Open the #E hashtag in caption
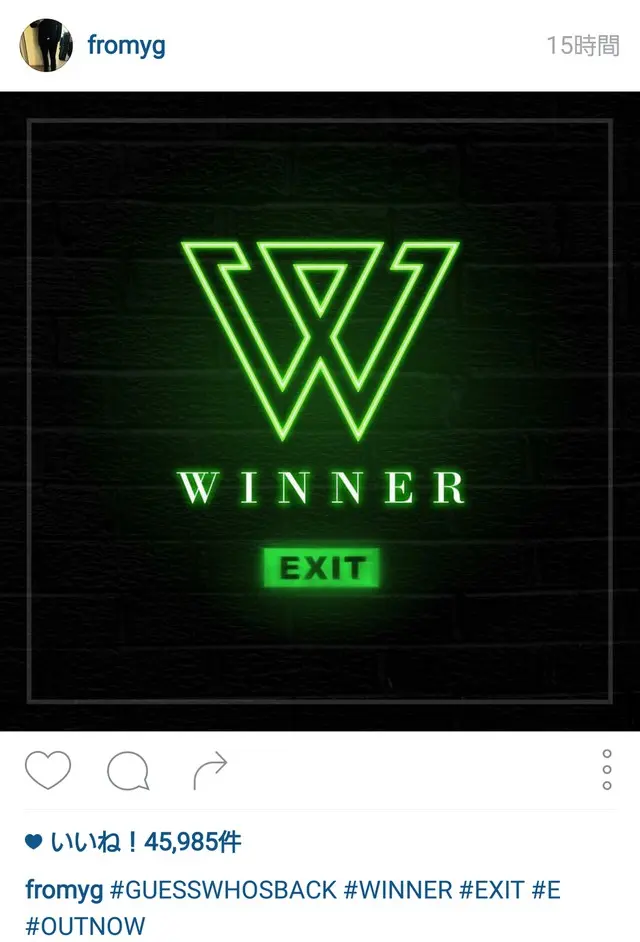This screenshot has width=640, height=942. pos(545,890)
